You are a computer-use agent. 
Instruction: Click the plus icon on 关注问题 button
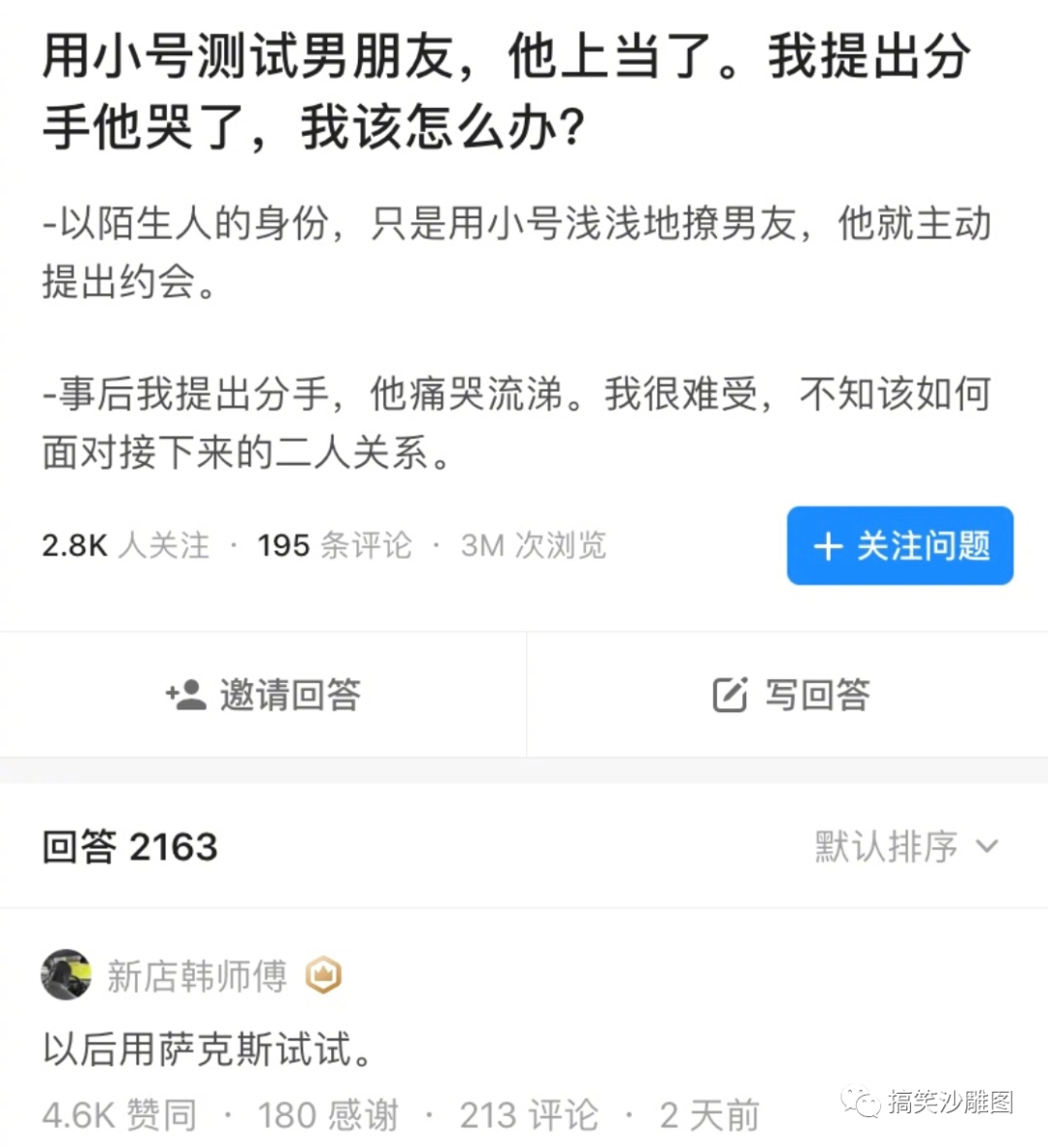[829, 545]
